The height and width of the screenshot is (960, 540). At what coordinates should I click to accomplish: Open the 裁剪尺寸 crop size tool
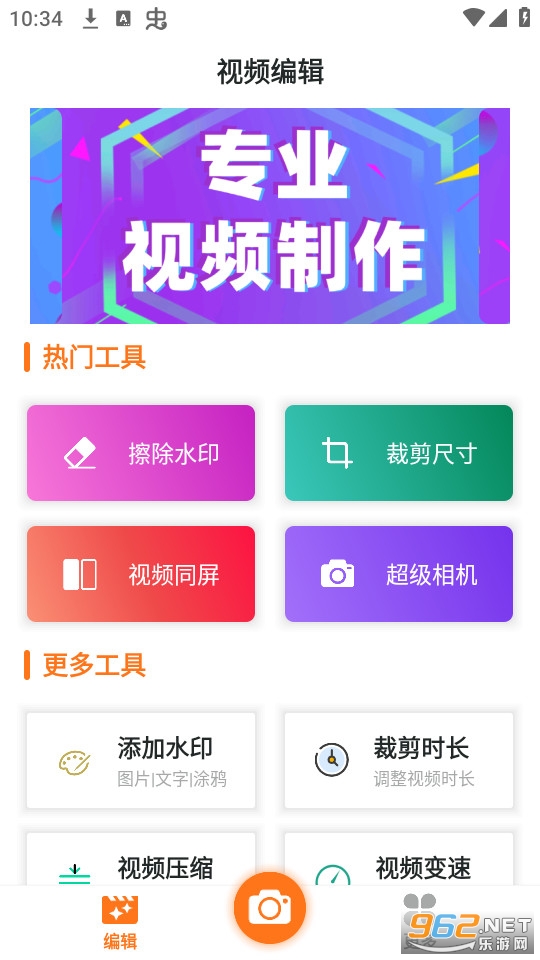(399, 453)
